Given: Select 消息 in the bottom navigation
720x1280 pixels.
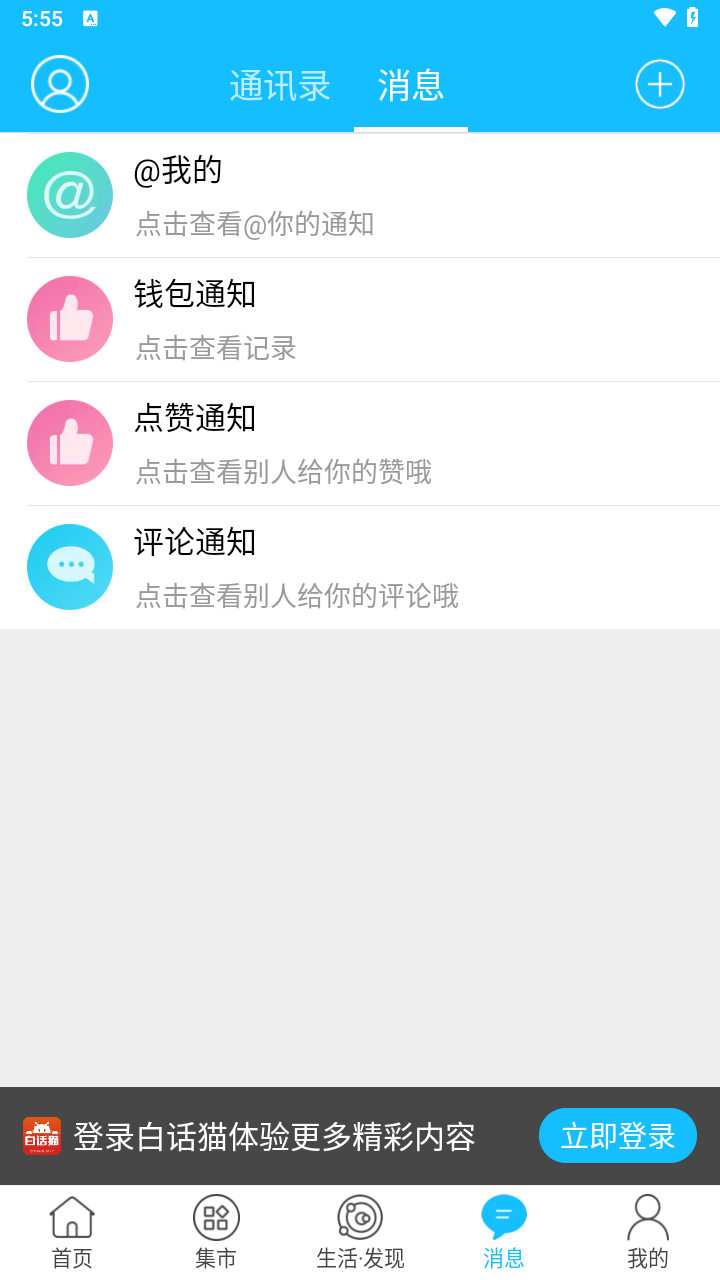Looking at the screenshot, I should click(x=504, y=1232).
